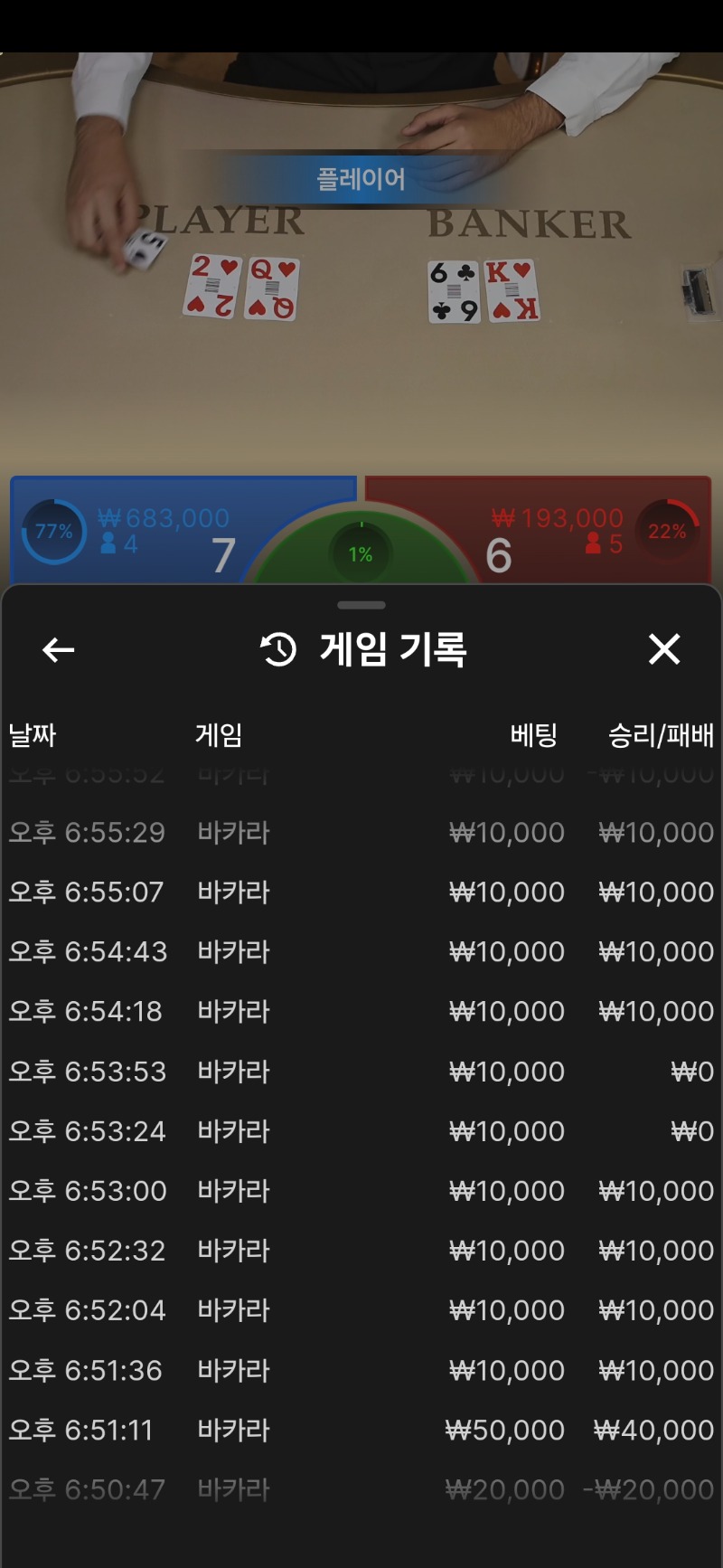Open the 오후 6:51:11 ₩50,000 bet record
Image resolution: width=723 pixels, height=1568 pixels.
(361, 1430)
